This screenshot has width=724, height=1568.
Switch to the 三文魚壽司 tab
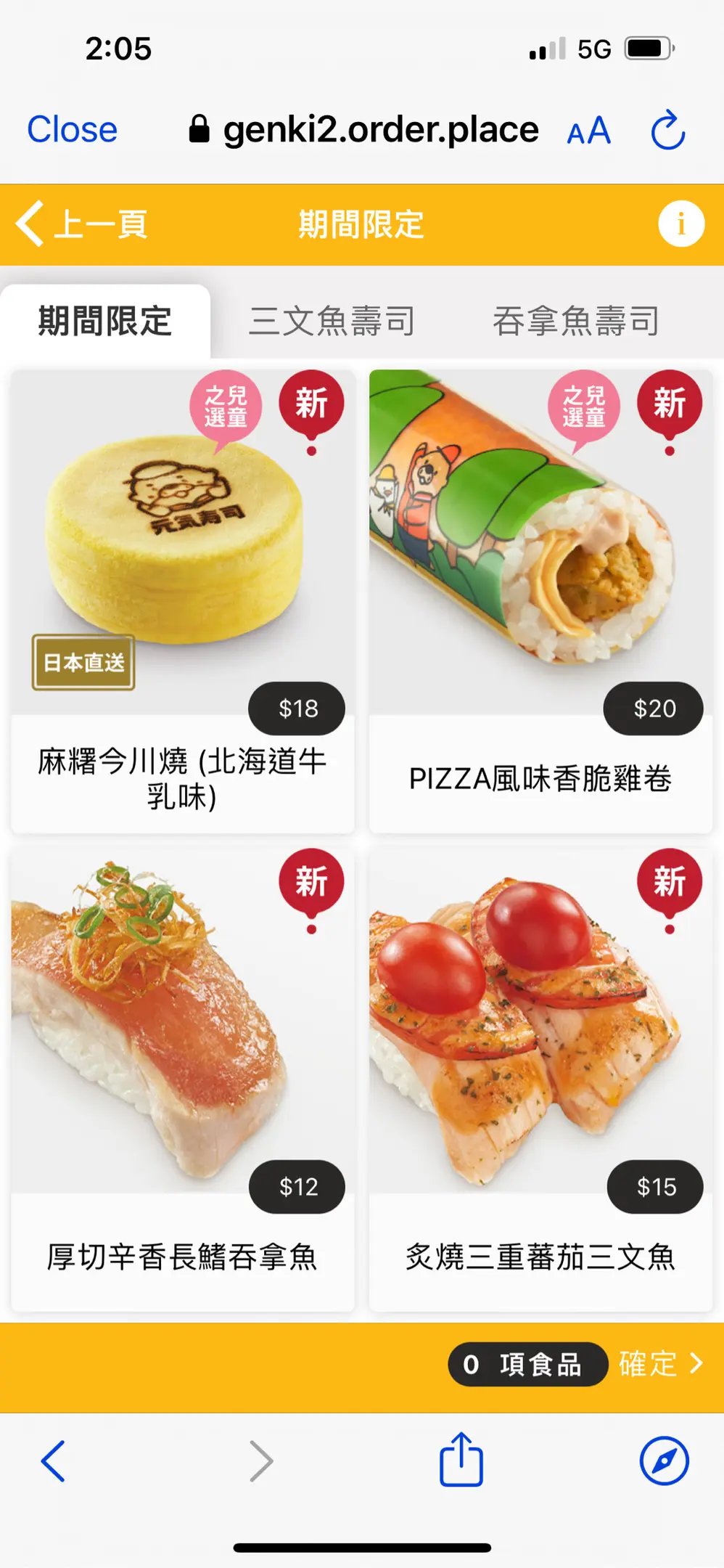pyautogui.click(x=332, y=321)
